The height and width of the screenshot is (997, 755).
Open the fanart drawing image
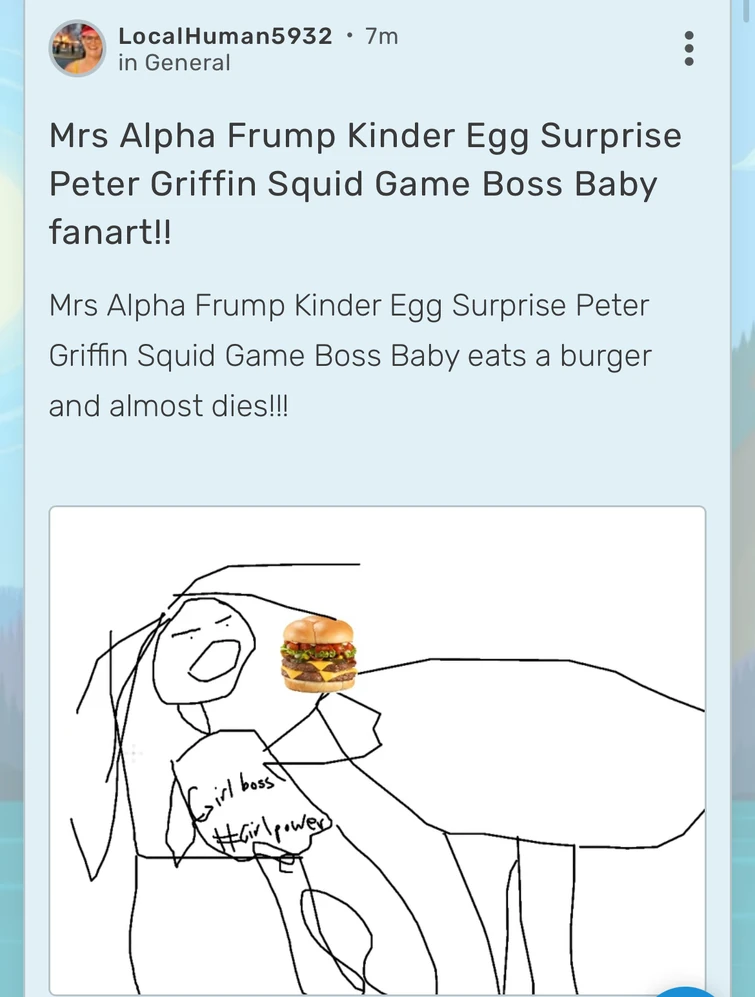coord(377,750)
